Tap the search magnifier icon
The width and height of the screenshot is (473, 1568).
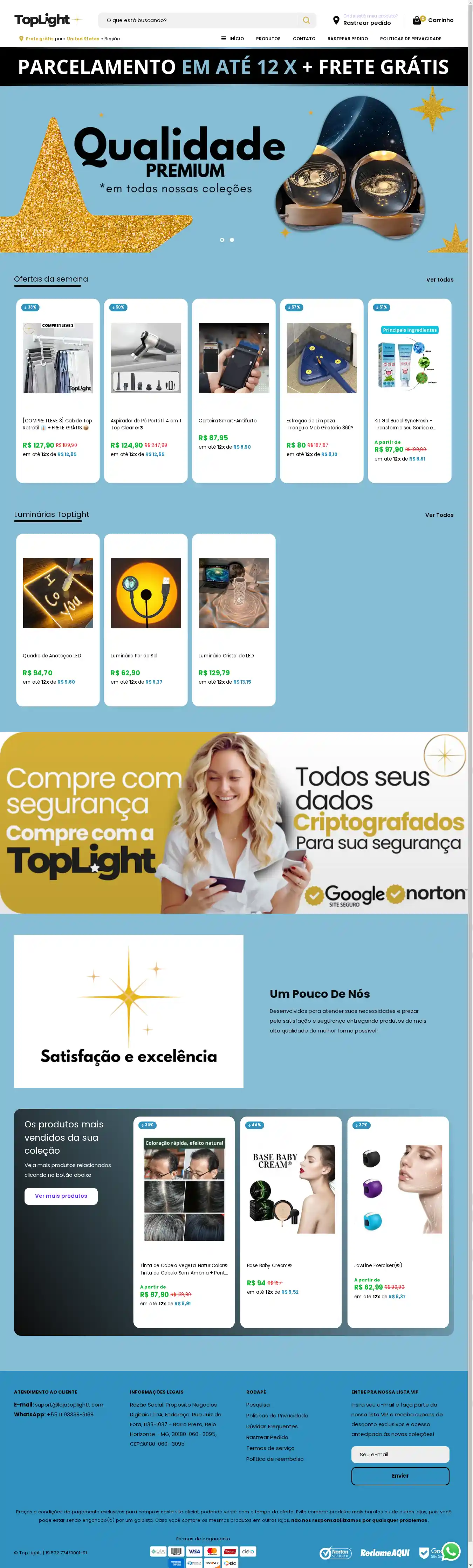point(306,20)
